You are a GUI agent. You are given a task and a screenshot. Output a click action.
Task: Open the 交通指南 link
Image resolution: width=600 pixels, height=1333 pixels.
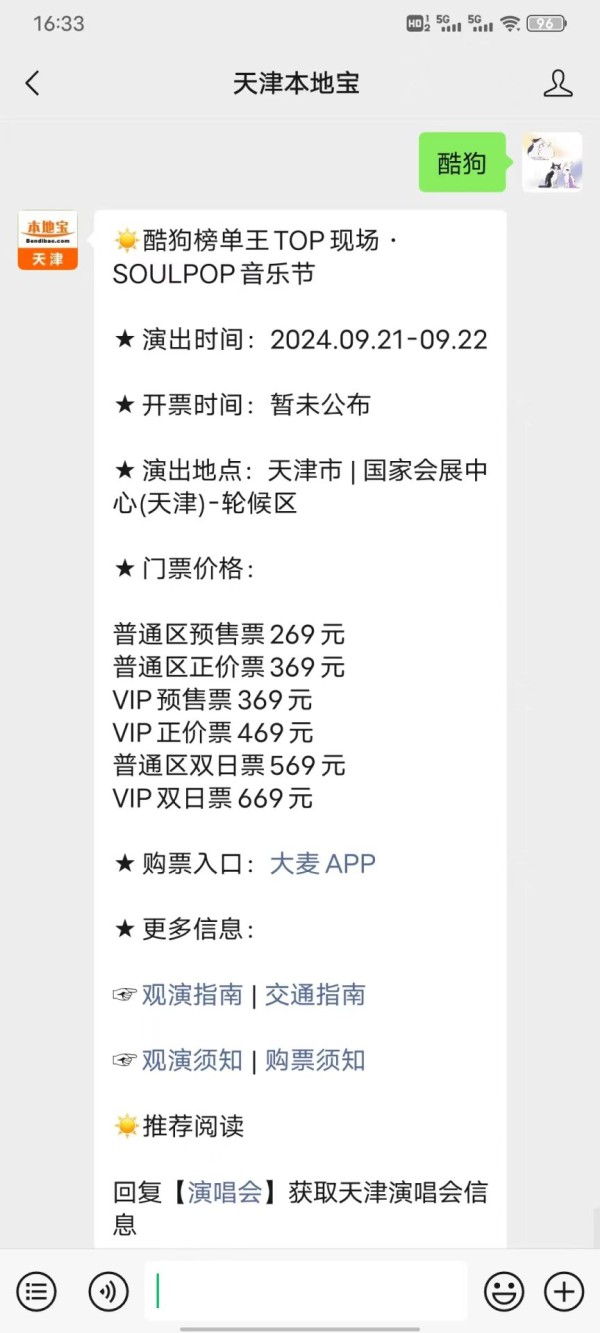(x=315, y=994)
